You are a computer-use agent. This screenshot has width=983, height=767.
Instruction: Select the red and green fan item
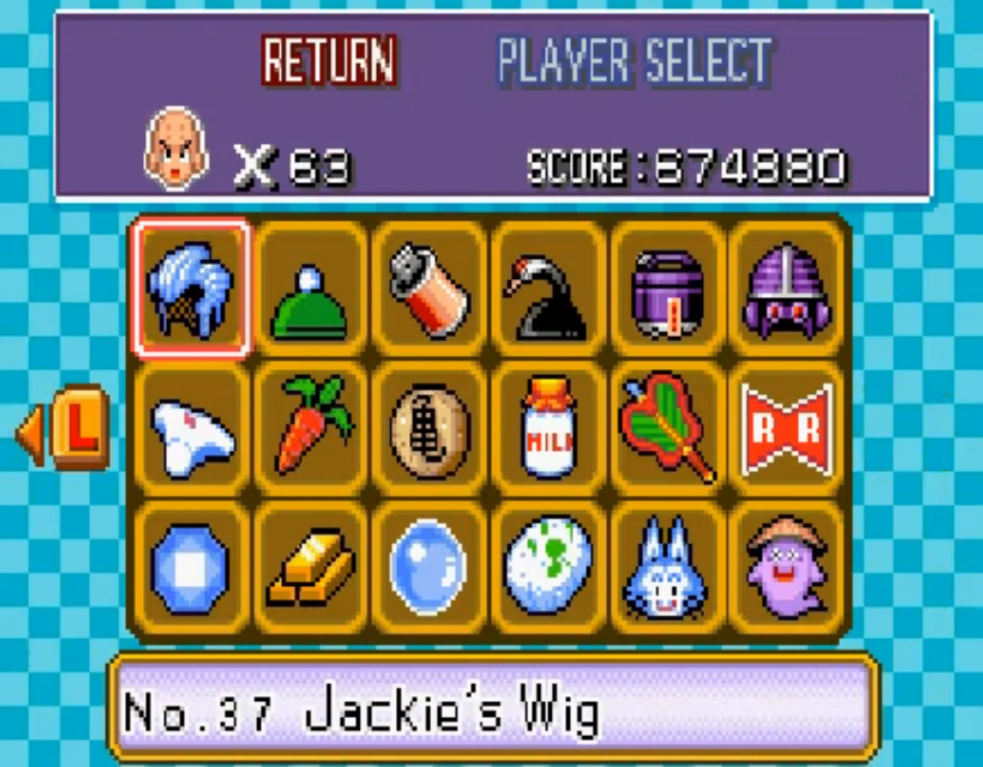667,430
